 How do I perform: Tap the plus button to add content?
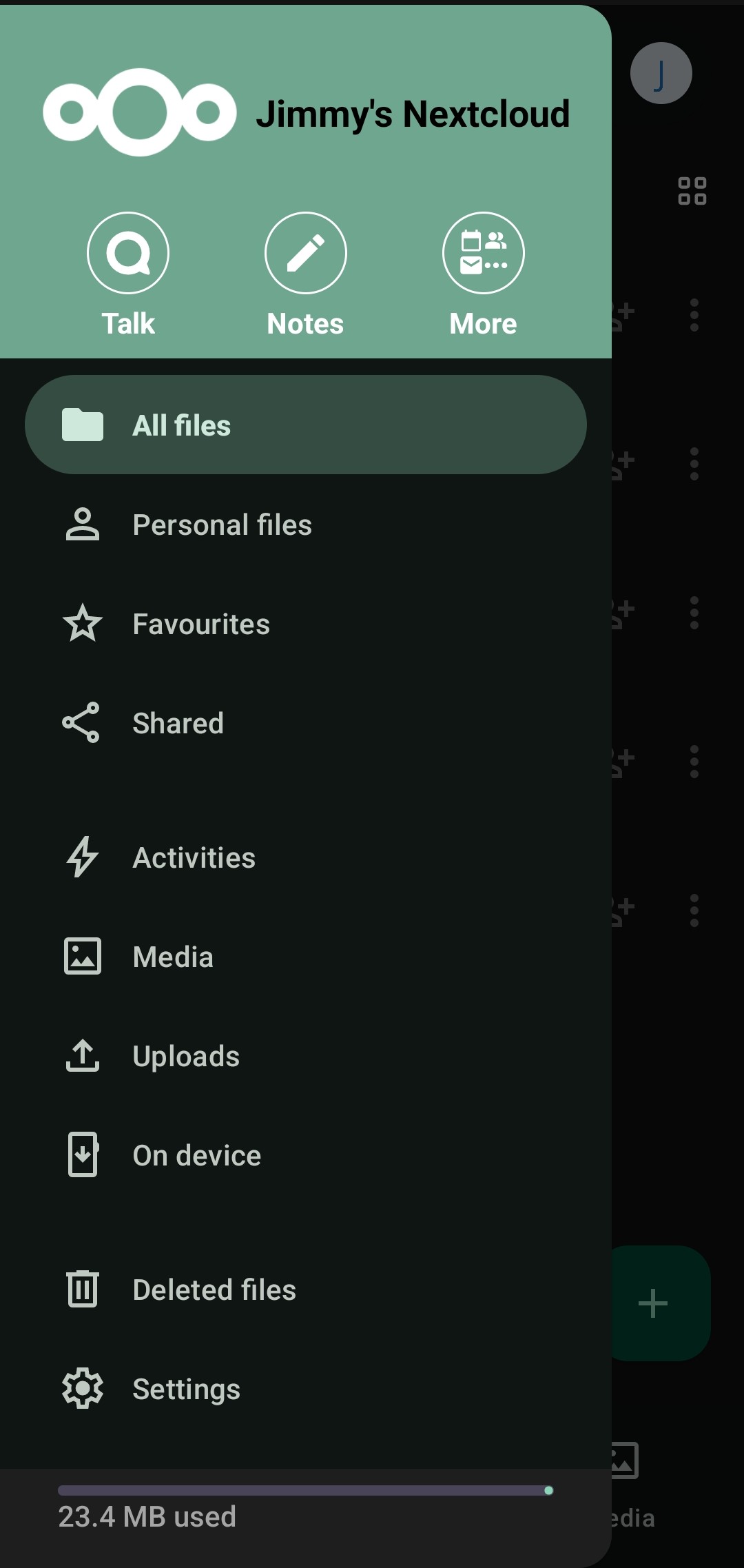(653, 1303)
